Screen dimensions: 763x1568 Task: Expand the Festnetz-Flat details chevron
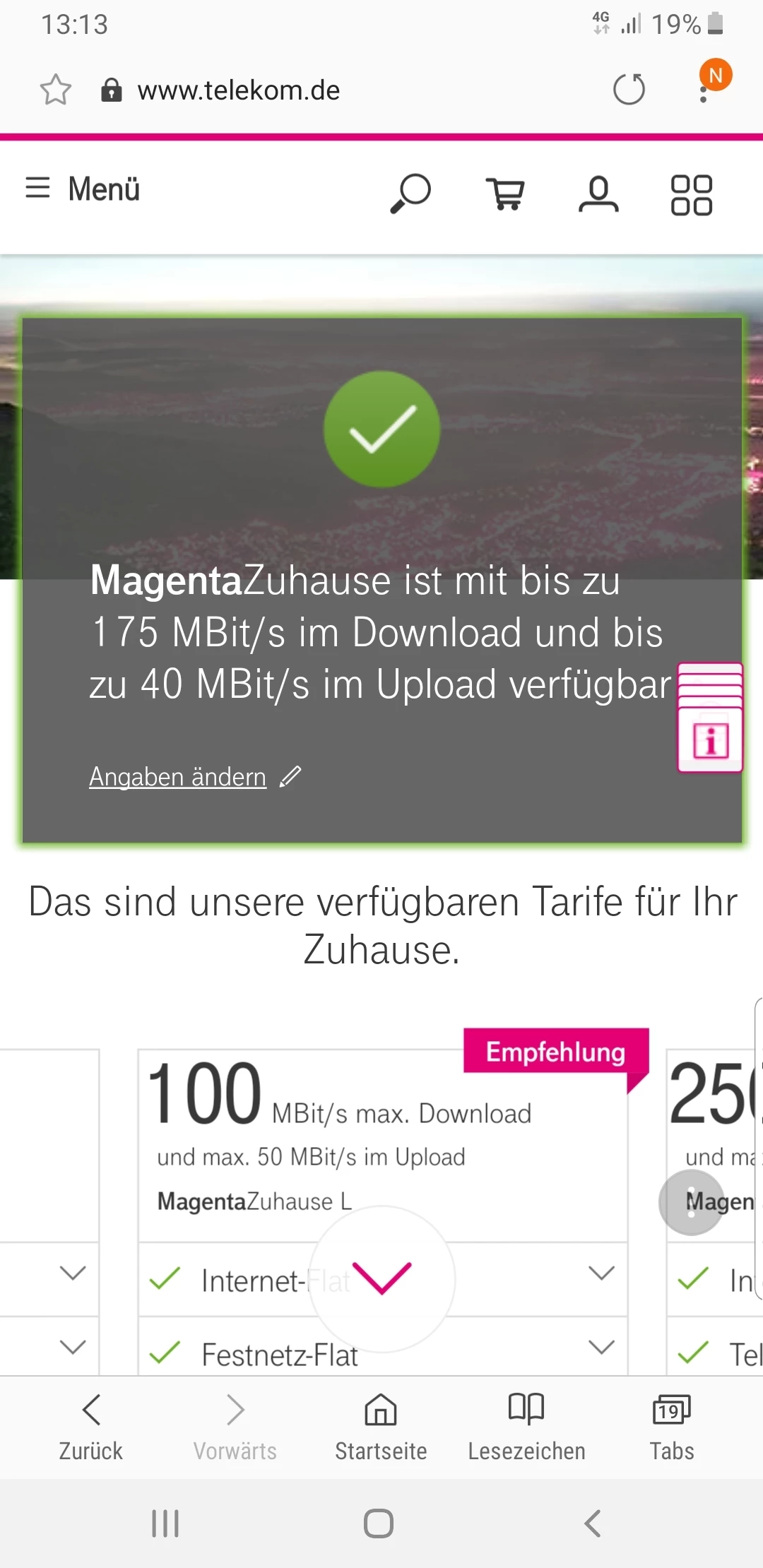(x=601, y=1347)
